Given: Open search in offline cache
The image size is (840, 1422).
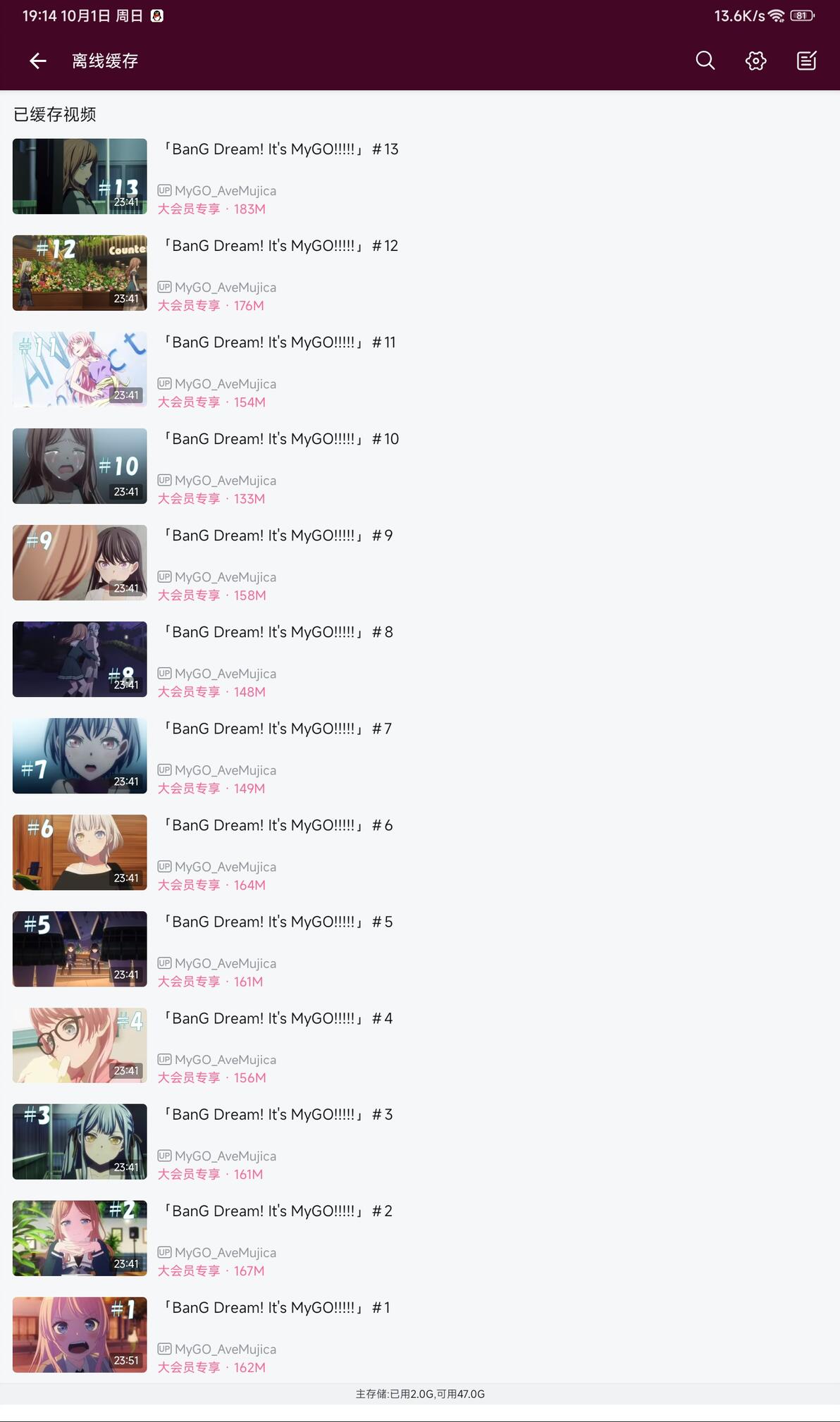Looking at the screenshot, I should point(705,61).
